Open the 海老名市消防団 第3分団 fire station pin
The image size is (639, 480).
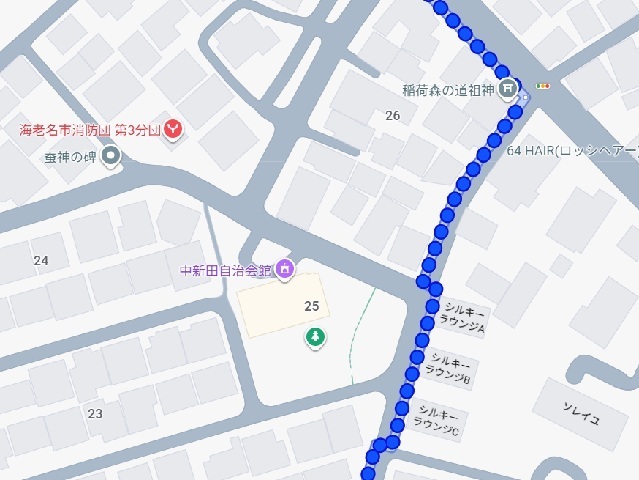pyautogui.click(x=173, y=128)
